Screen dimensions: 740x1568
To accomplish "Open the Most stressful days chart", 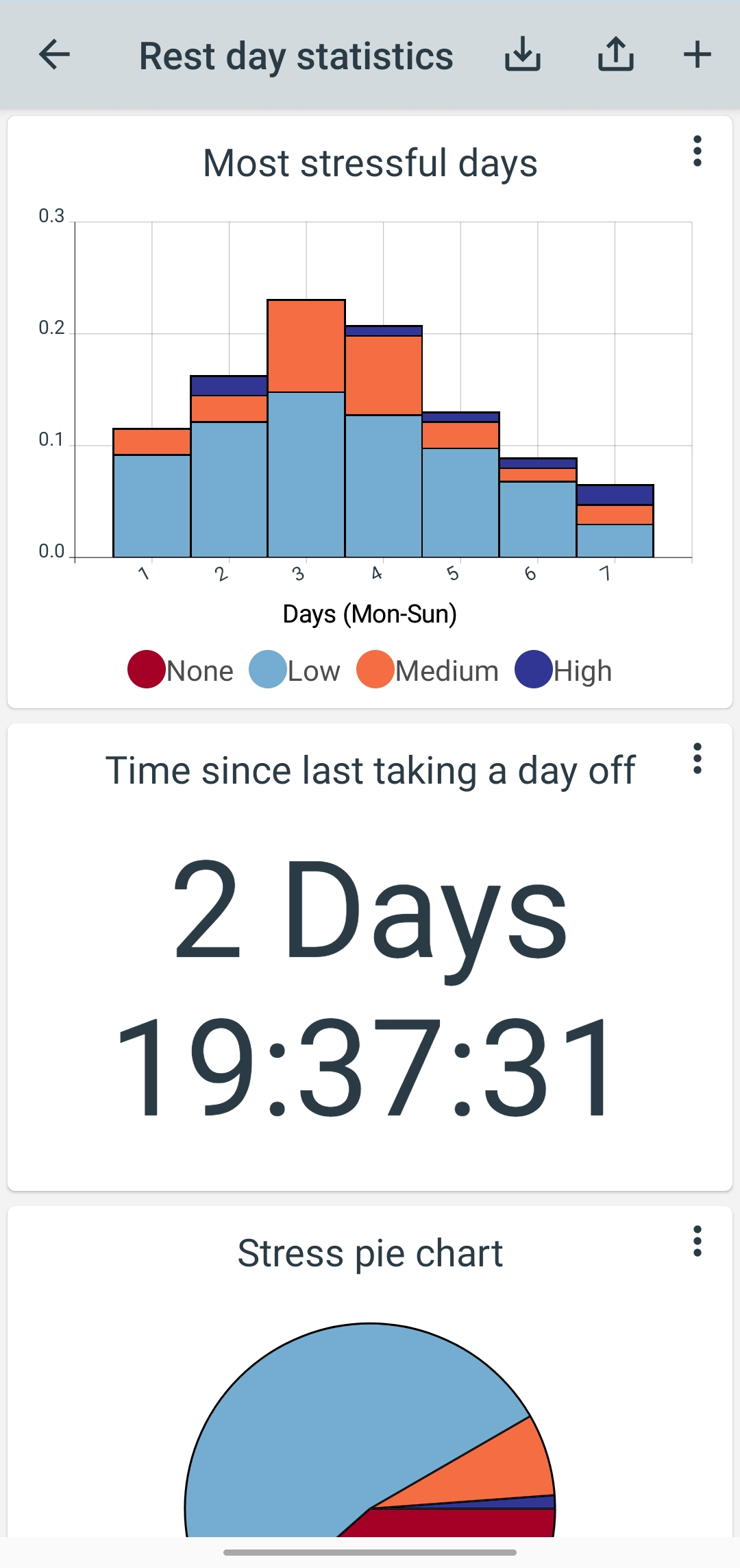I will pos(370,411).
